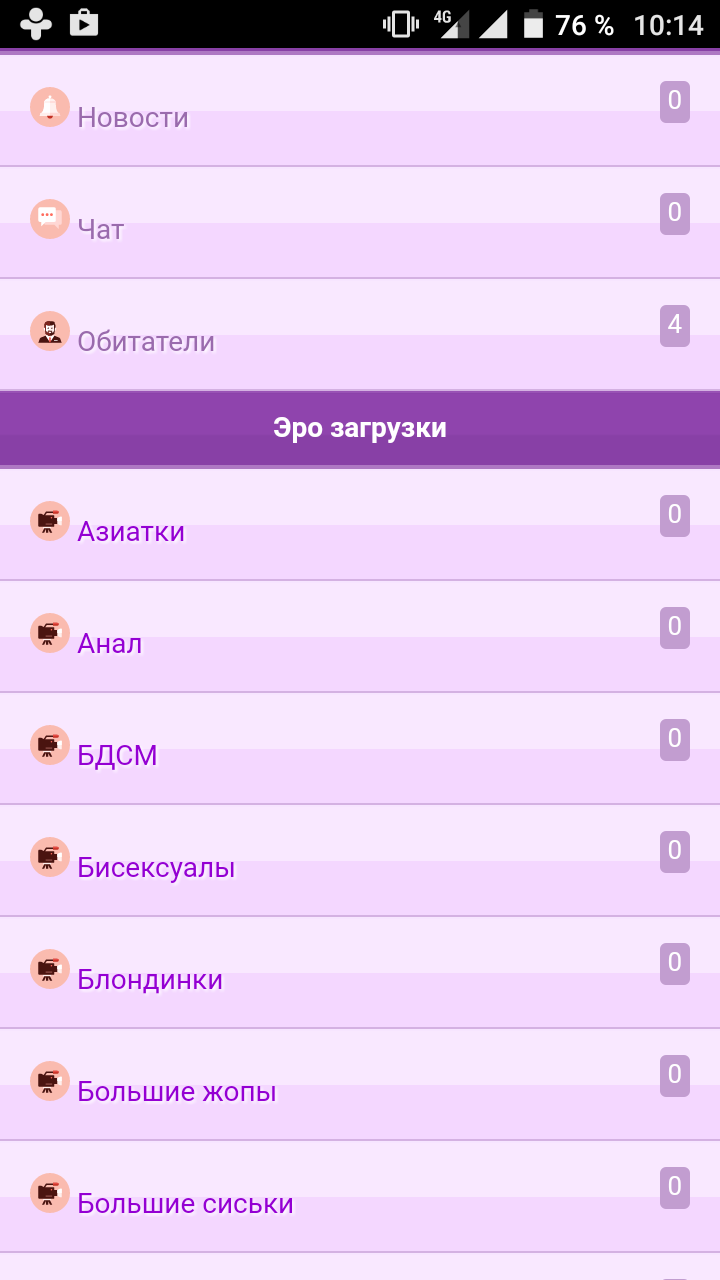
Task: Open the Азиатки category
Action: pyautogui.click(x=131, y=531)
